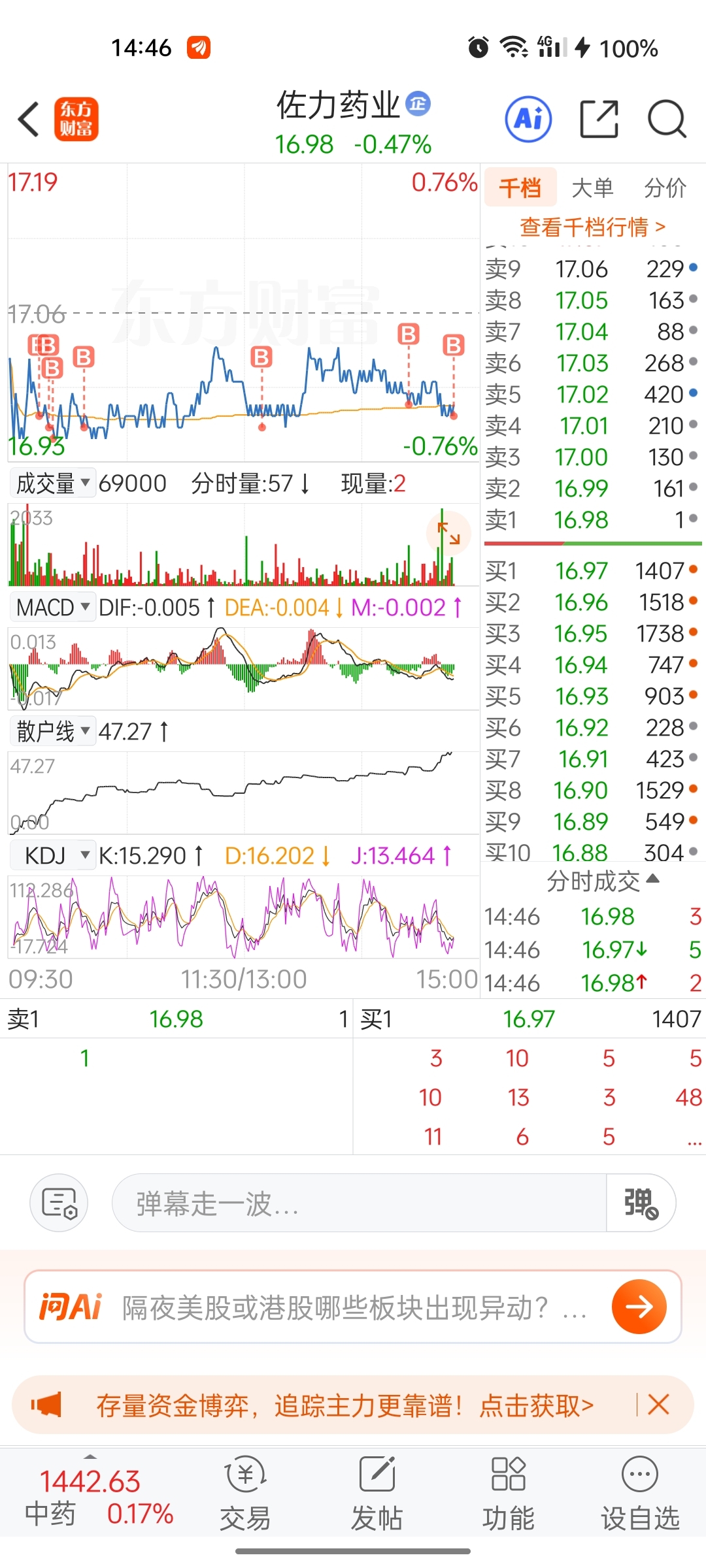Switch to the 分价 tab

[x=665, y=188]
